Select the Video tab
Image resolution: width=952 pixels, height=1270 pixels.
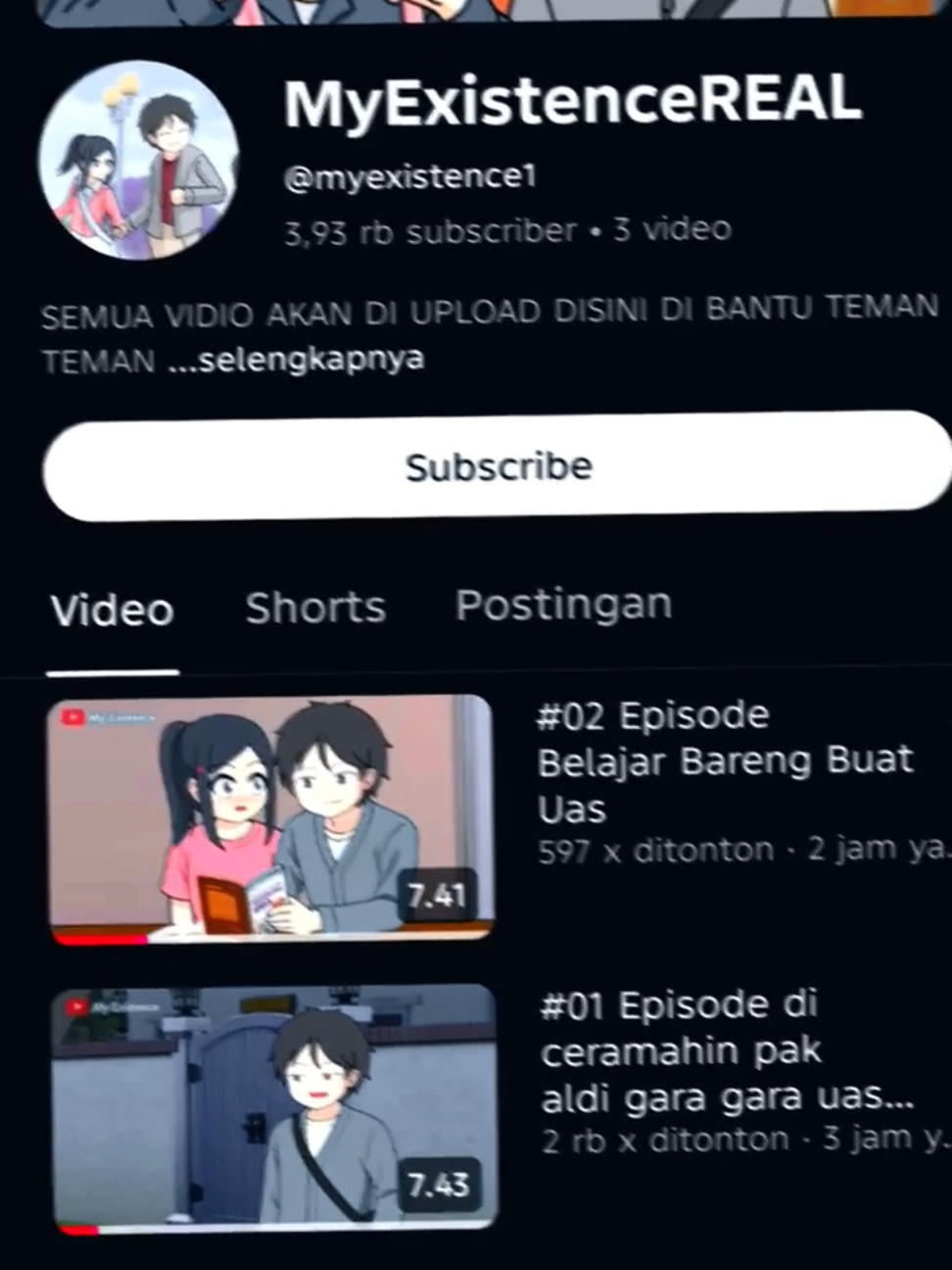pos(111,610)
